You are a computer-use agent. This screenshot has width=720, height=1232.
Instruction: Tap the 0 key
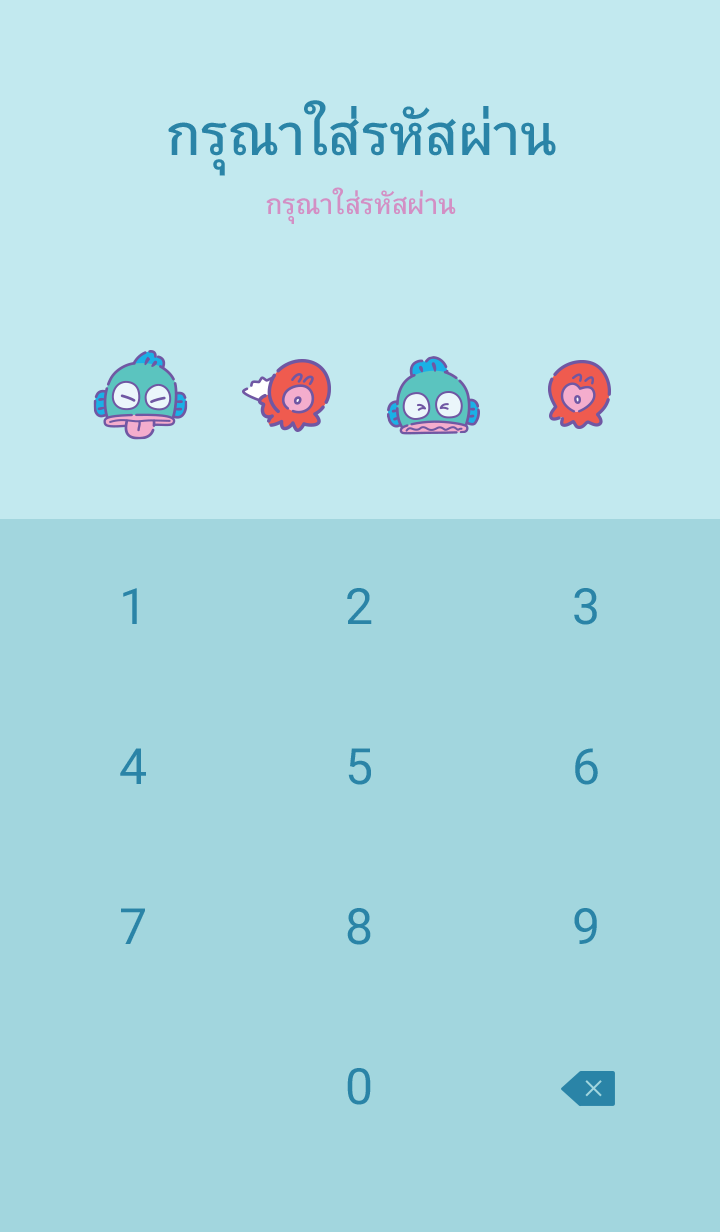(x=359, y=1087)
